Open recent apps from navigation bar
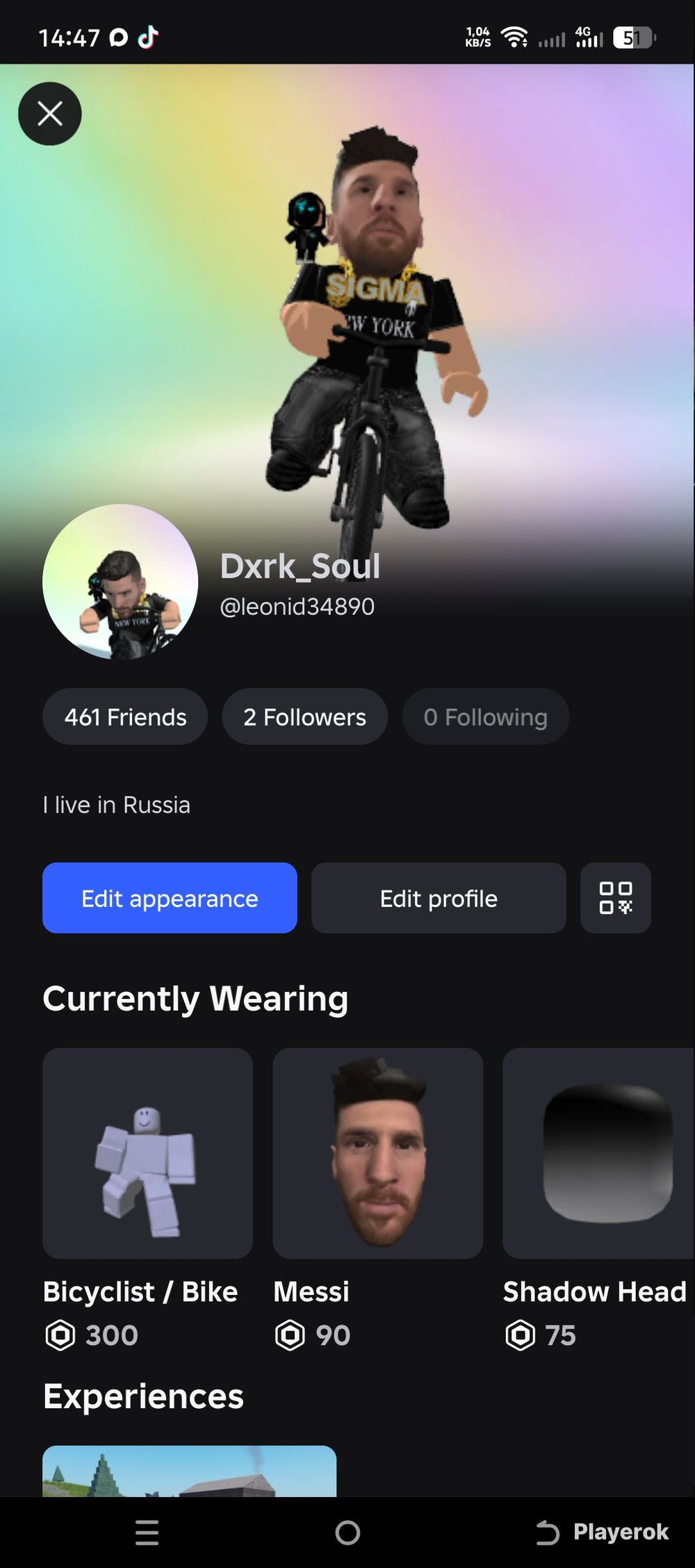This screenshot has height=1568, width=695. coord(147,1533)
